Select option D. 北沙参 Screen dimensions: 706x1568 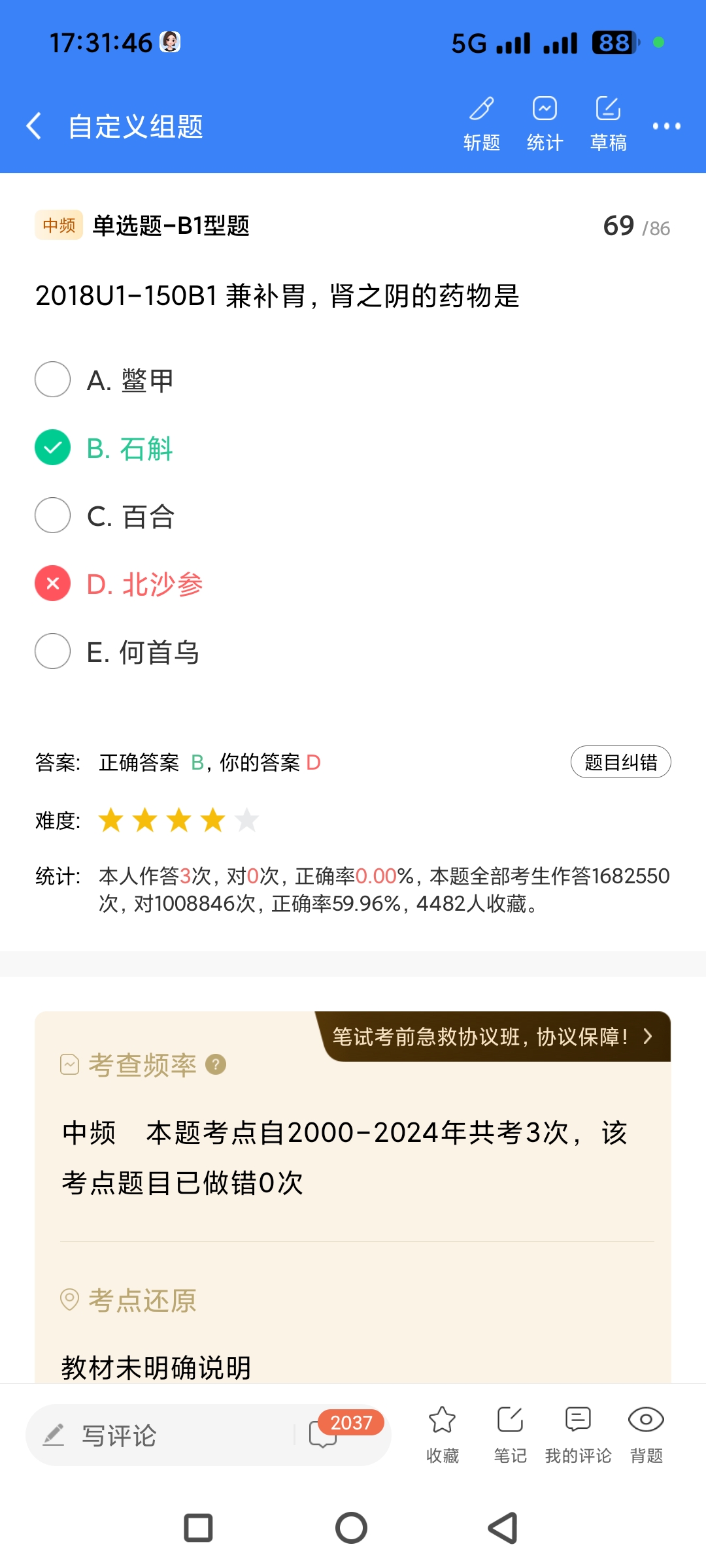53,583
